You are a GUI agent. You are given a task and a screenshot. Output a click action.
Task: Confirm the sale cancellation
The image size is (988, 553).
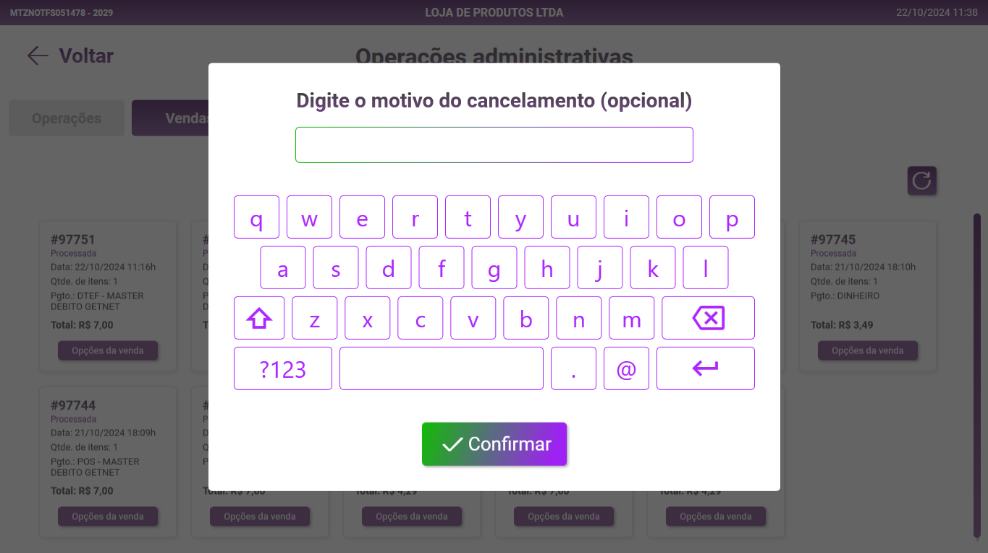click(494, 444)
